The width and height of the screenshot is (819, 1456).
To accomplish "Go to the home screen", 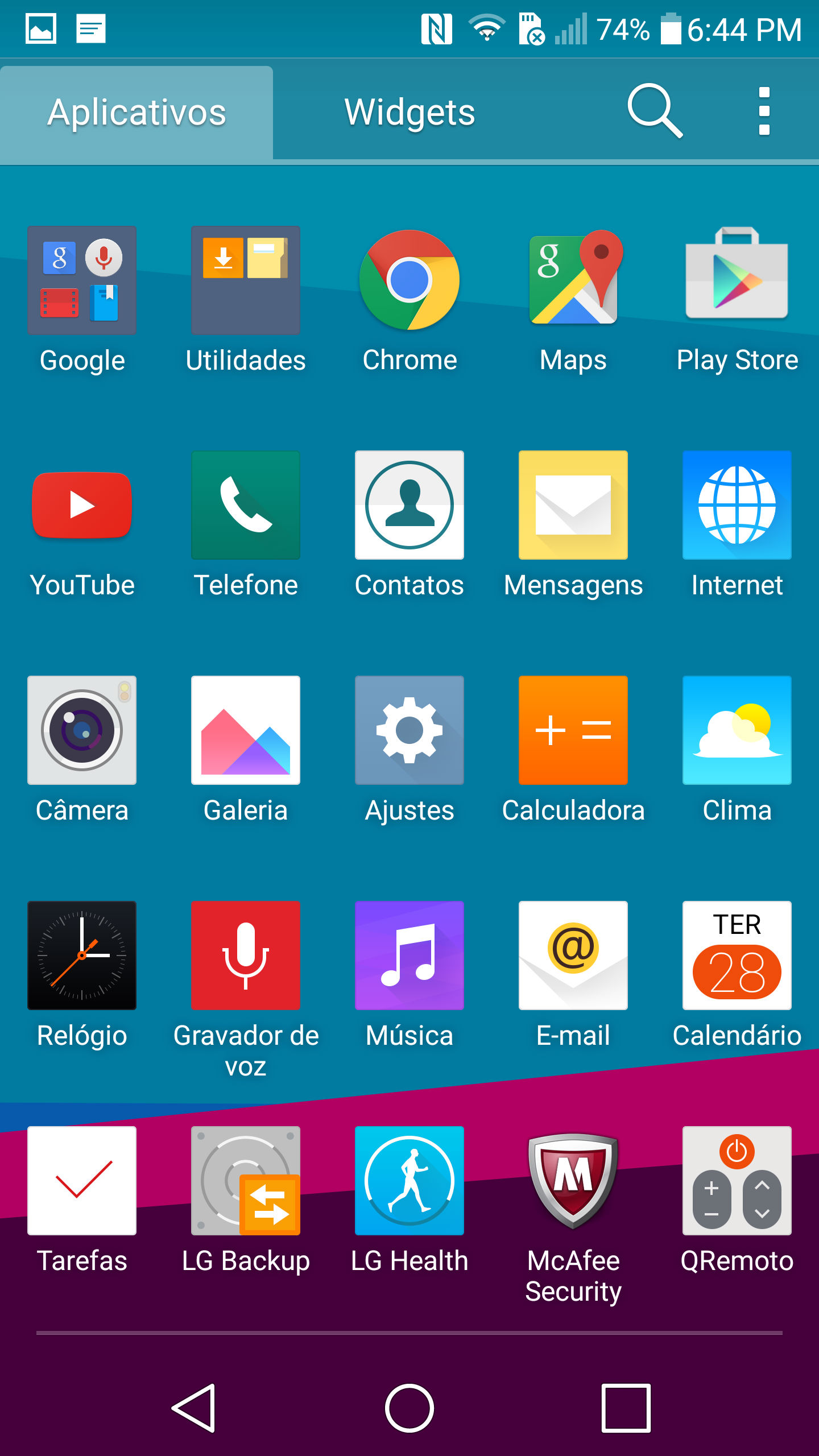I will 409,1408.
